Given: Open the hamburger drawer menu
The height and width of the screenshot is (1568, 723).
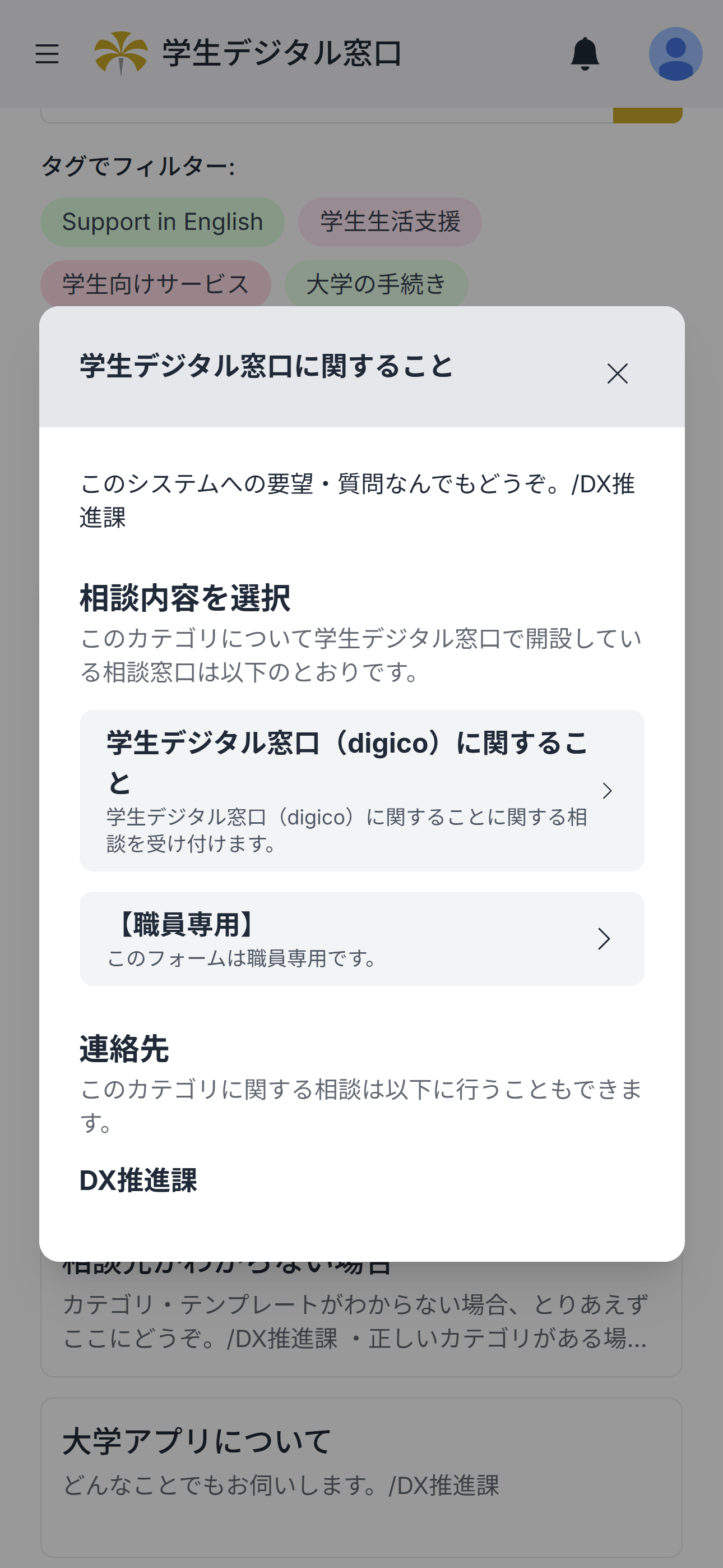Looking at the screenshot, I should (47, 54).
